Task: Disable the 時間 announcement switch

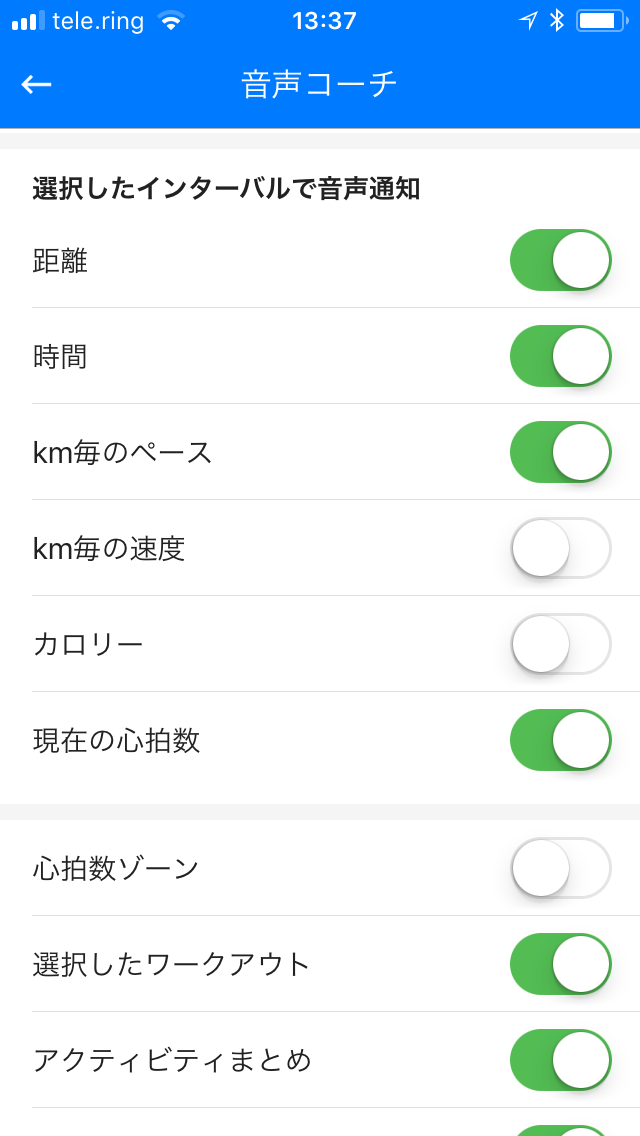Action: (560, 356)
